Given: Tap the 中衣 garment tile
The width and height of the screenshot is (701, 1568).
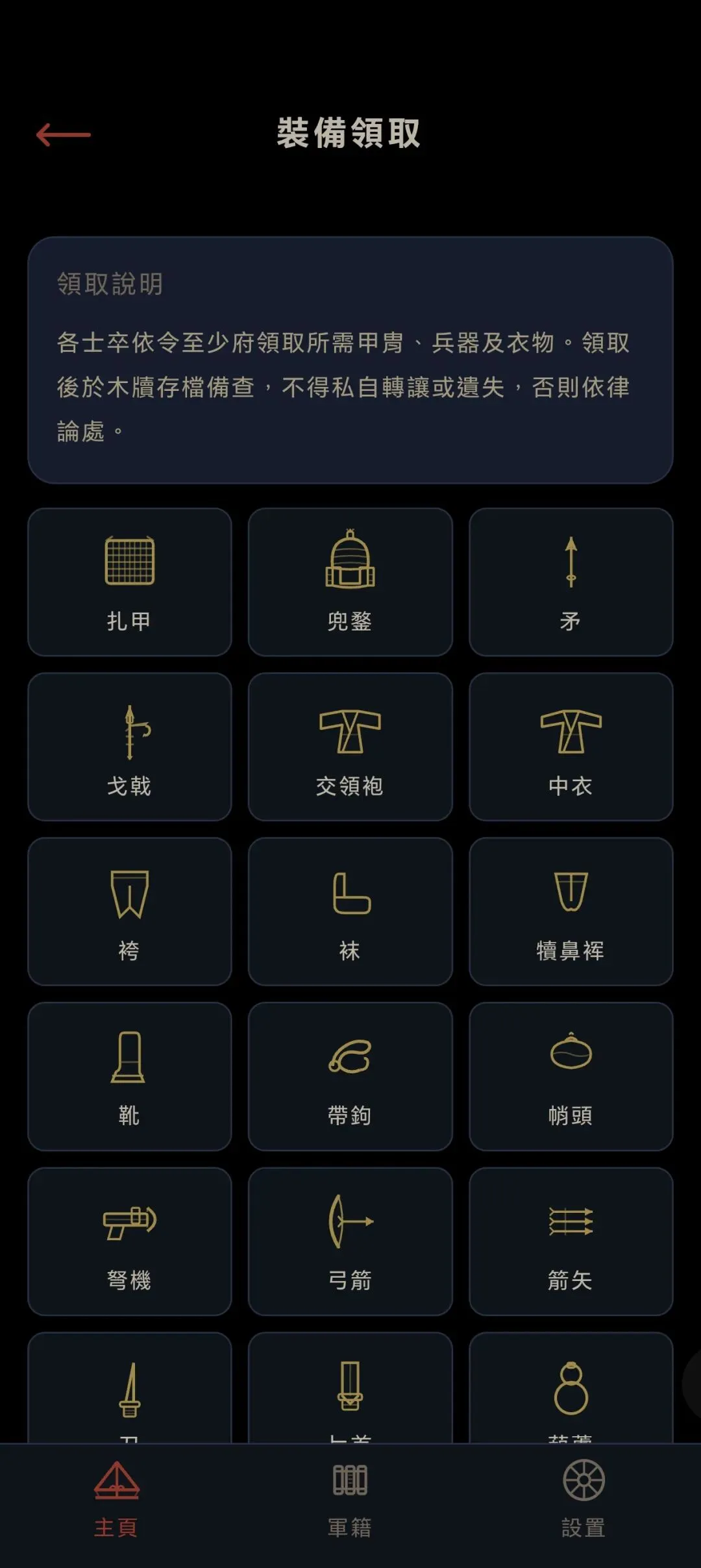Looking at the screenshot, I should (571, 747).
